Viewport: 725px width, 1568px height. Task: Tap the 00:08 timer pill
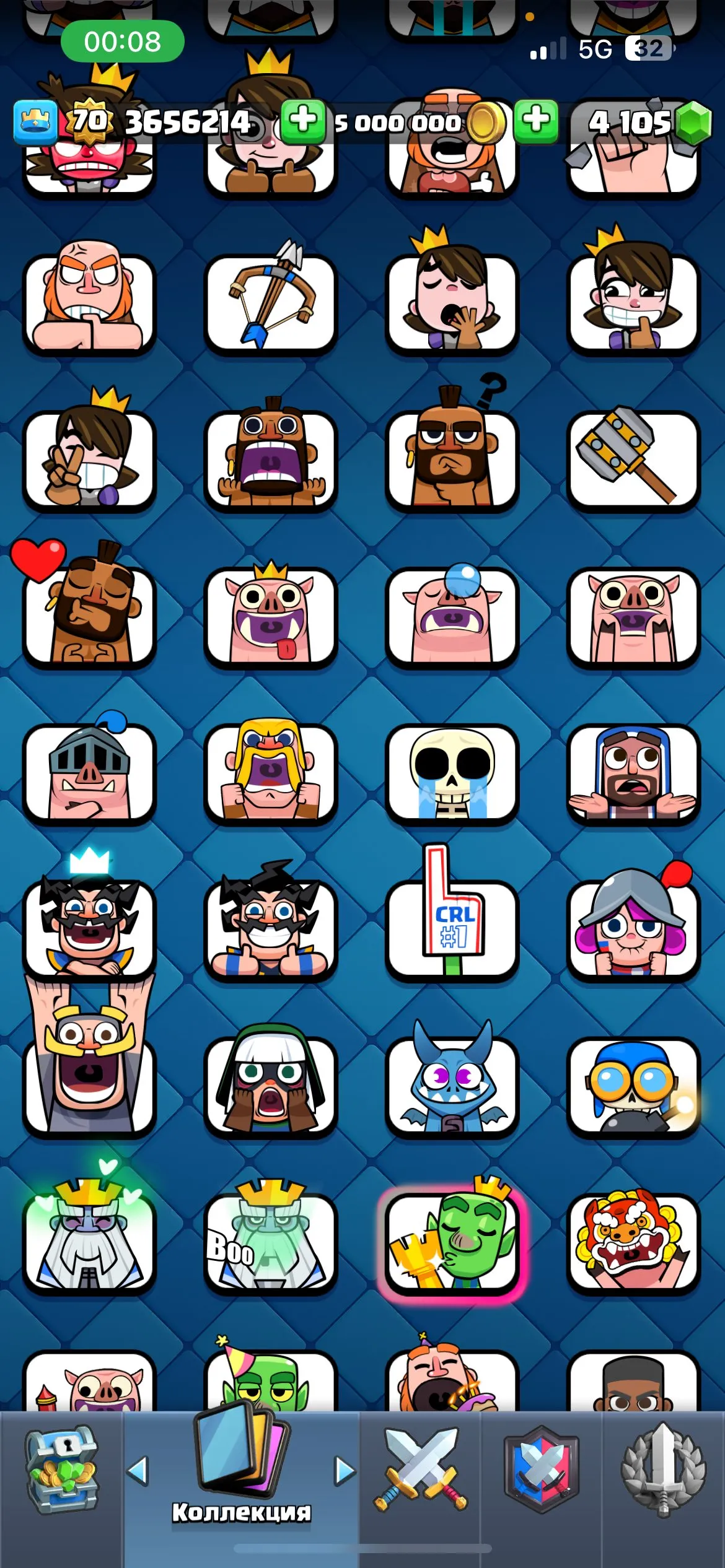121,42
